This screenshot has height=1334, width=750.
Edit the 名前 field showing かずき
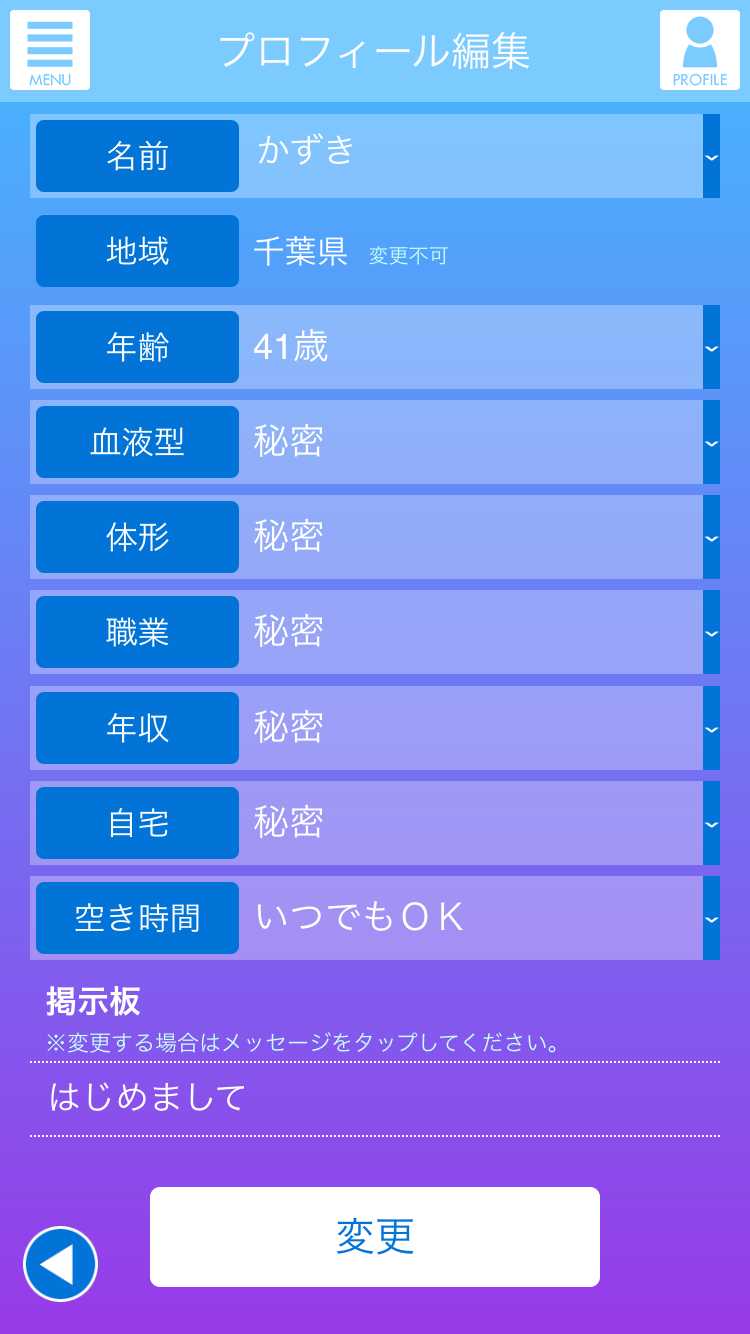coord(470,156)
